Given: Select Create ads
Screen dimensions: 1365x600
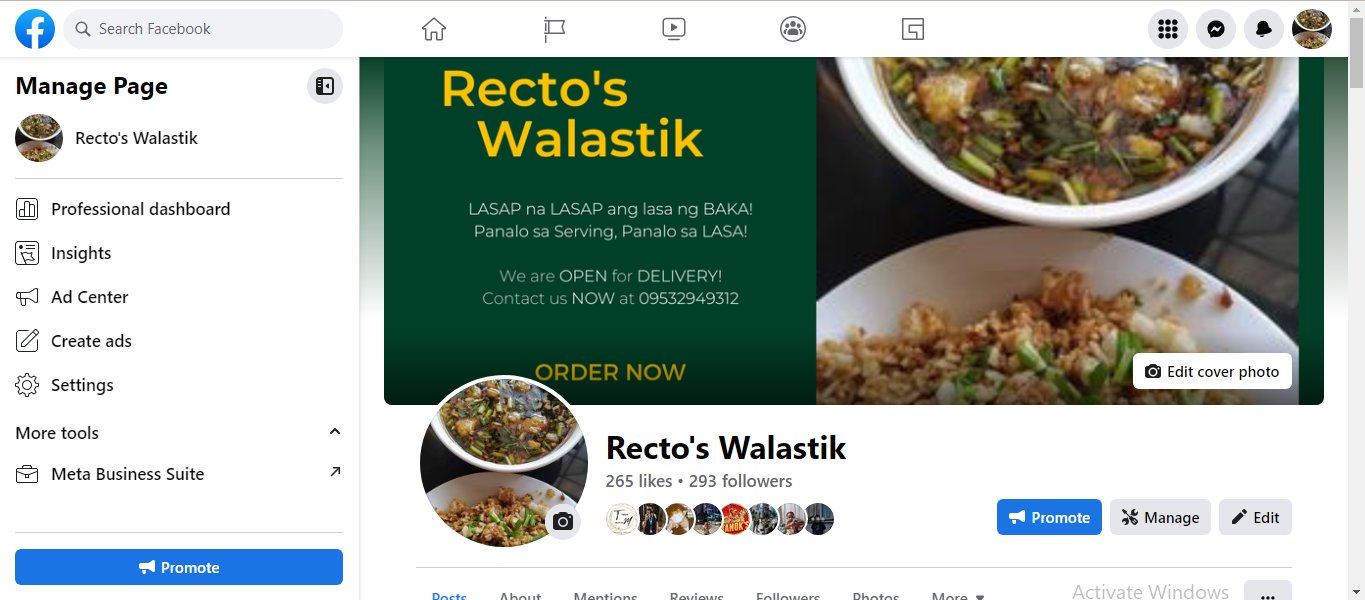Looking at the screenshot, I should point(91,341).
